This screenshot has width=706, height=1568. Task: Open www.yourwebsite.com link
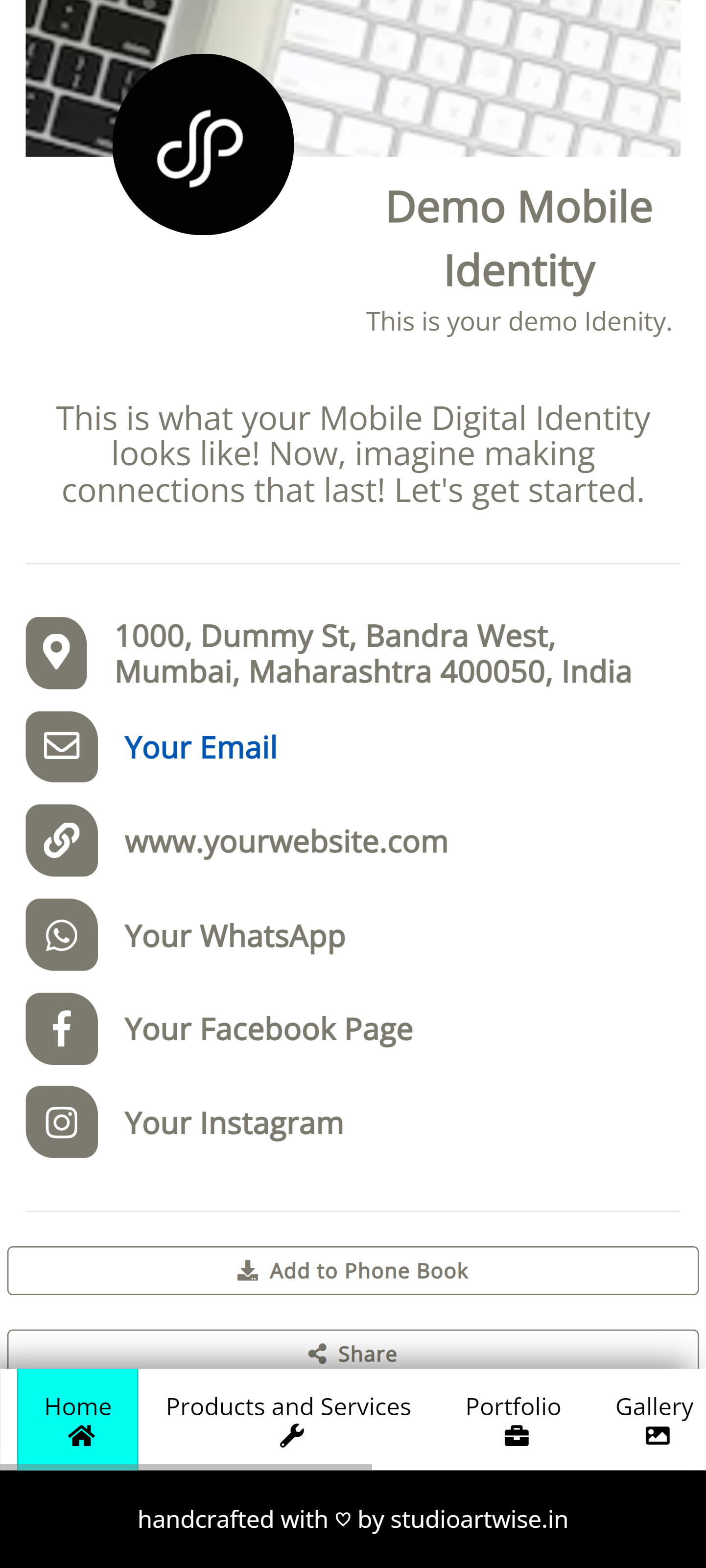286,841
